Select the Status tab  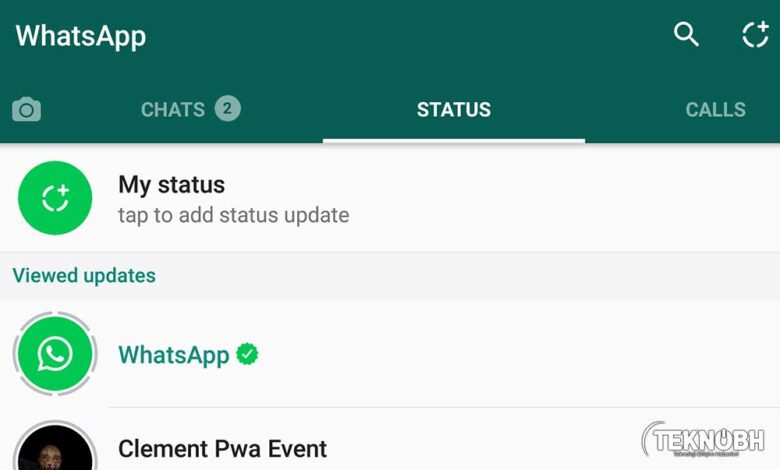click(x=453, y=110)
